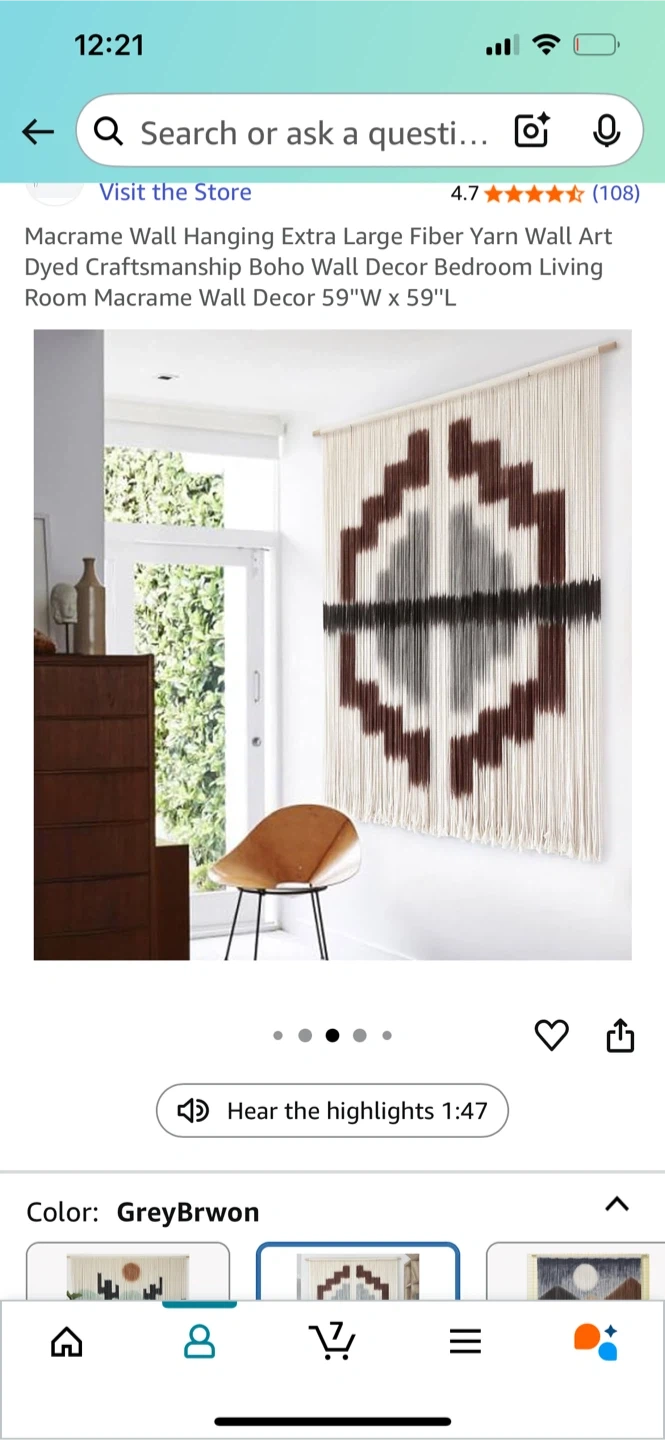Tap the search or ask a question field
This screenshot has width=665, height=1440.
coord(310,132)
